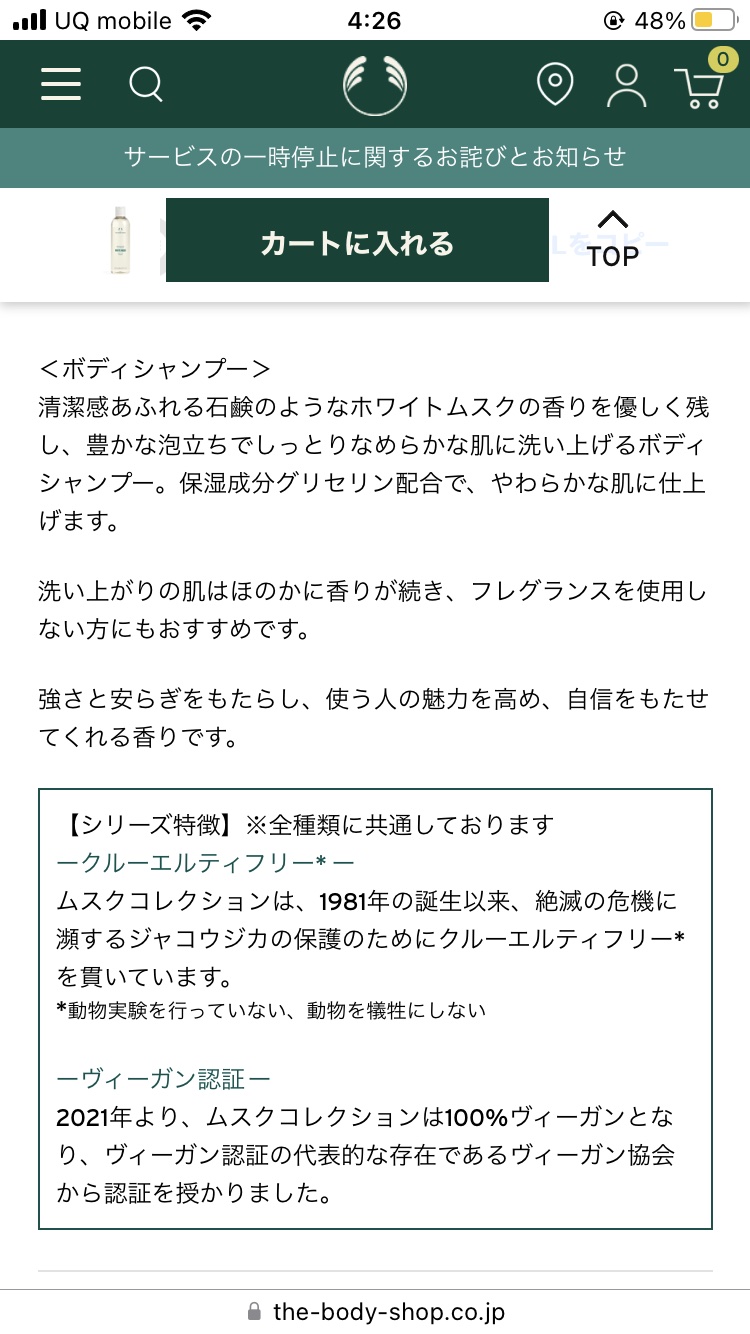Viewport: 750px width, 1334px height.
Task: Open the search magnifier icon
Action: coord(146,84)
